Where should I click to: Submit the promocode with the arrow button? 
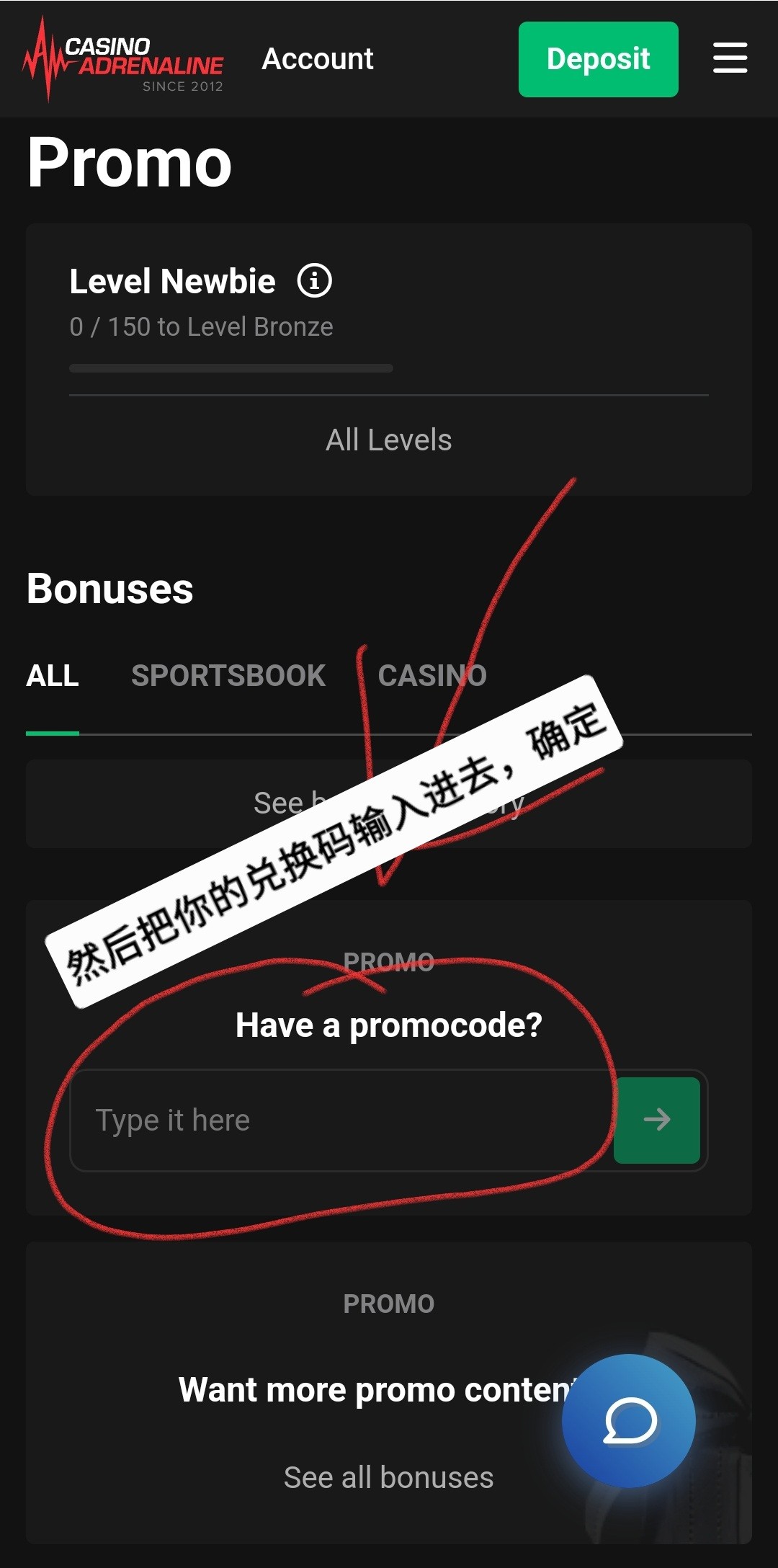click(x=657, y=1121)
